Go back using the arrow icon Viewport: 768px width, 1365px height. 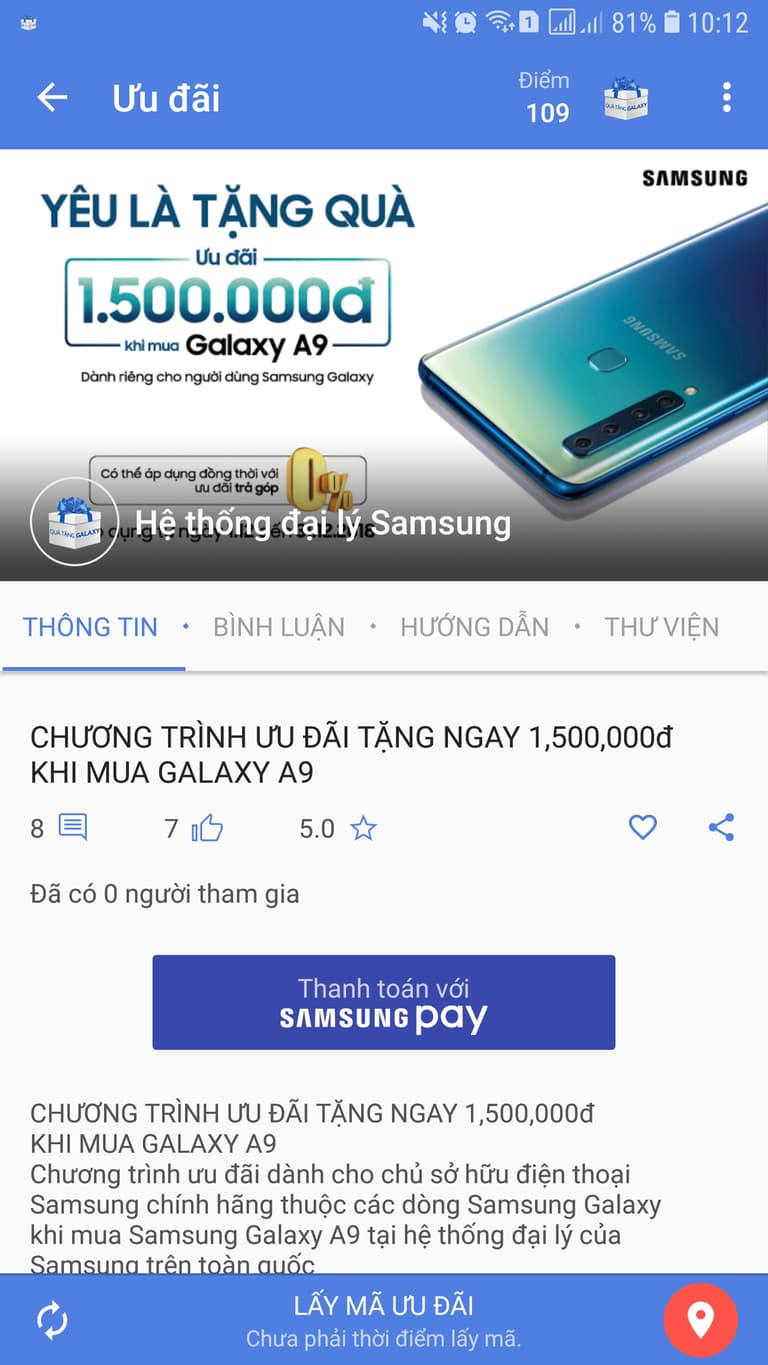click(52, 98)
